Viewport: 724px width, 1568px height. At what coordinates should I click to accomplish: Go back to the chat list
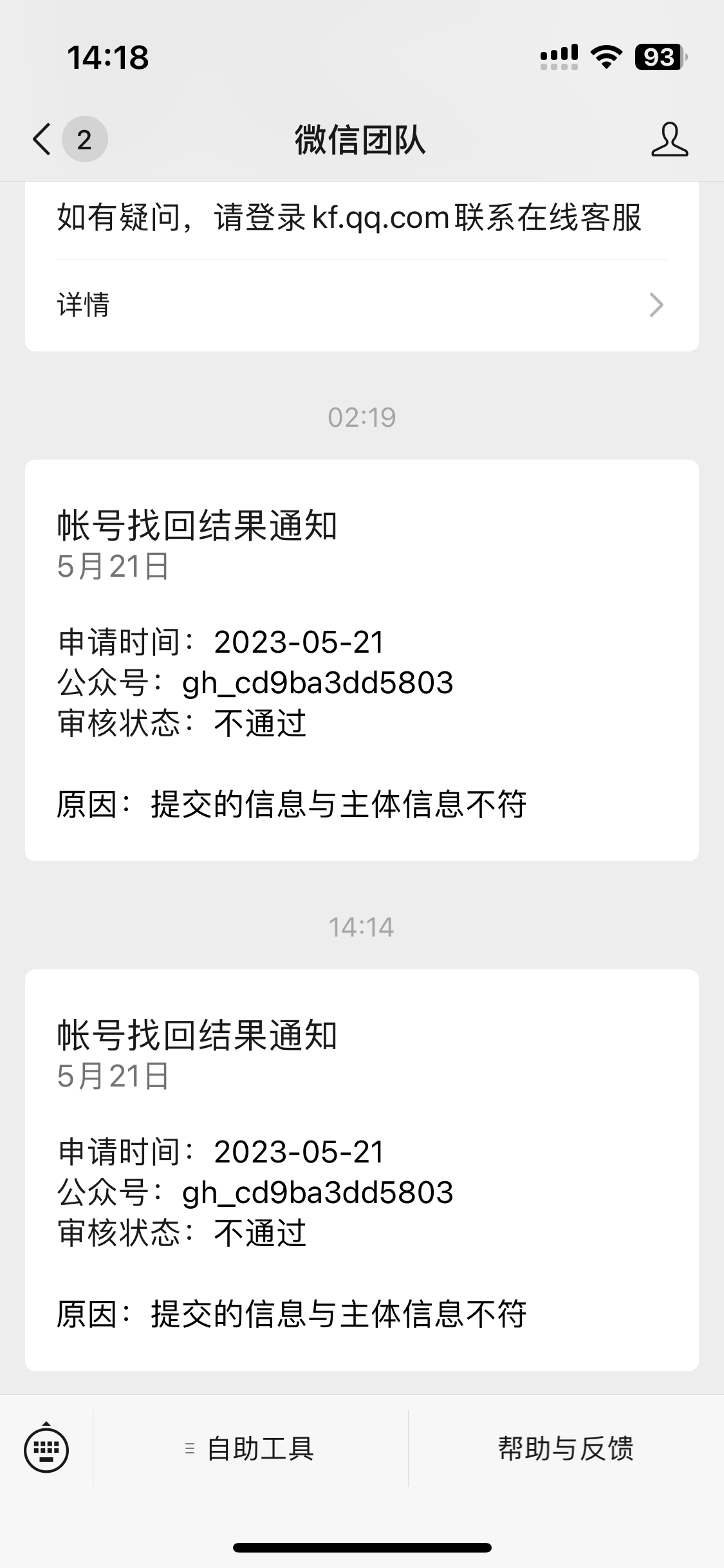click(42, 140)
